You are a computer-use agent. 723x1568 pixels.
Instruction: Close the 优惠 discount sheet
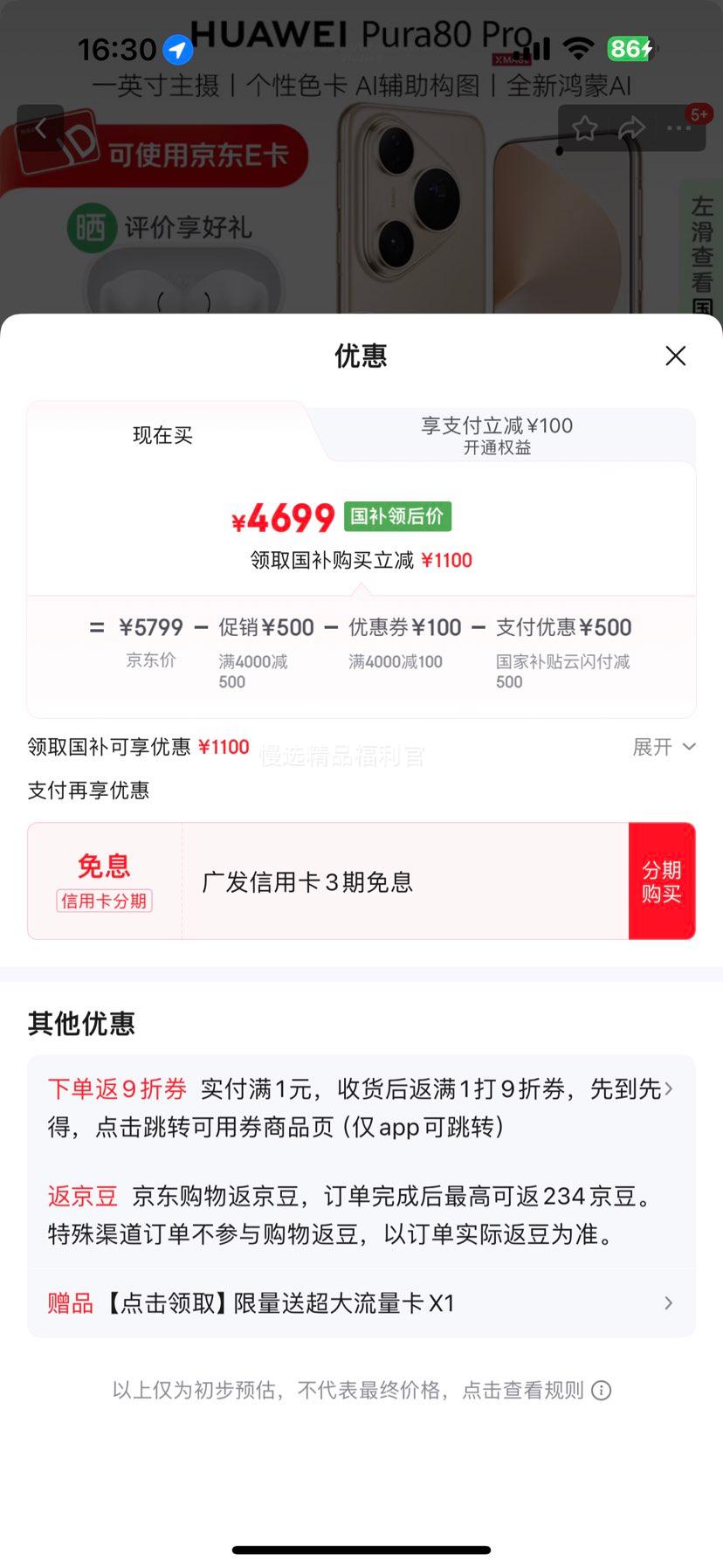click(x=675, y=356)
